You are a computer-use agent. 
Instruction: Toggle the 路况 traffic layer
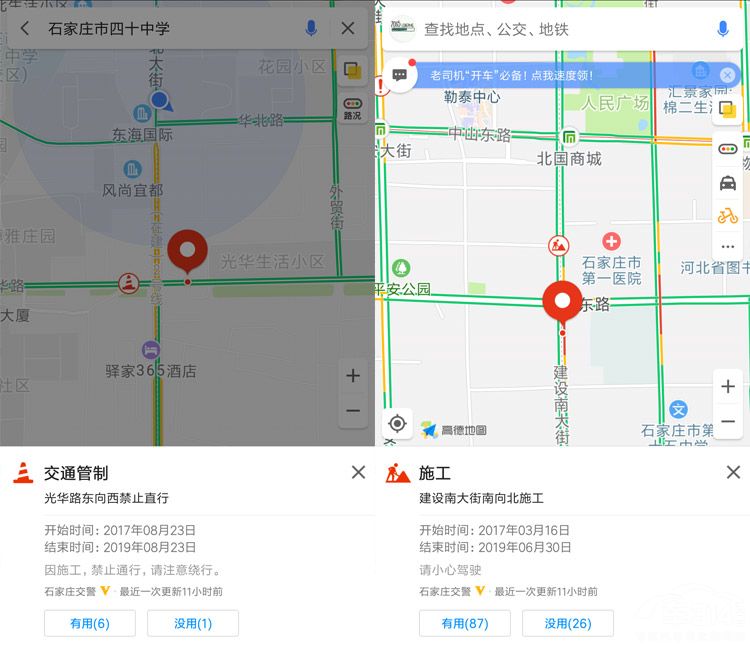pyautogui.click(x=352, y=108)
